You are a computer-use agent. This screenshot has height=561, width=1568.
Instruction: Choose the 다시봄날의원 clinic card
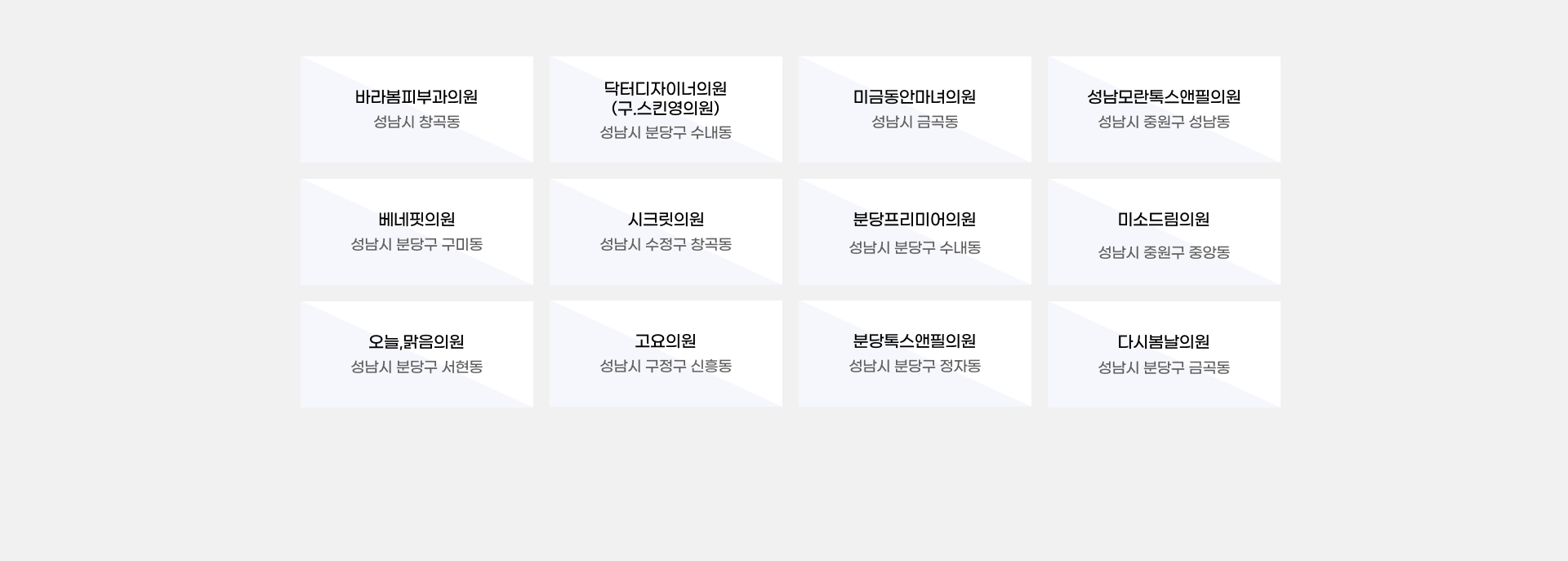point(1164,354)
